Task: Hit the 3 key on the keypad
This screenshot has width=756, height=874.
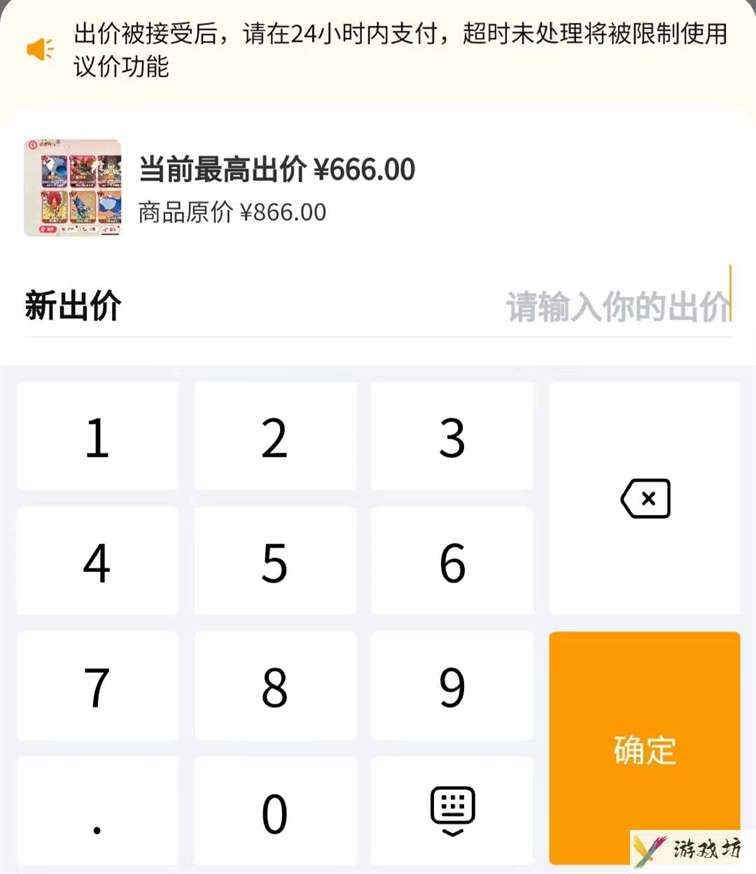Action: point(452,437)
